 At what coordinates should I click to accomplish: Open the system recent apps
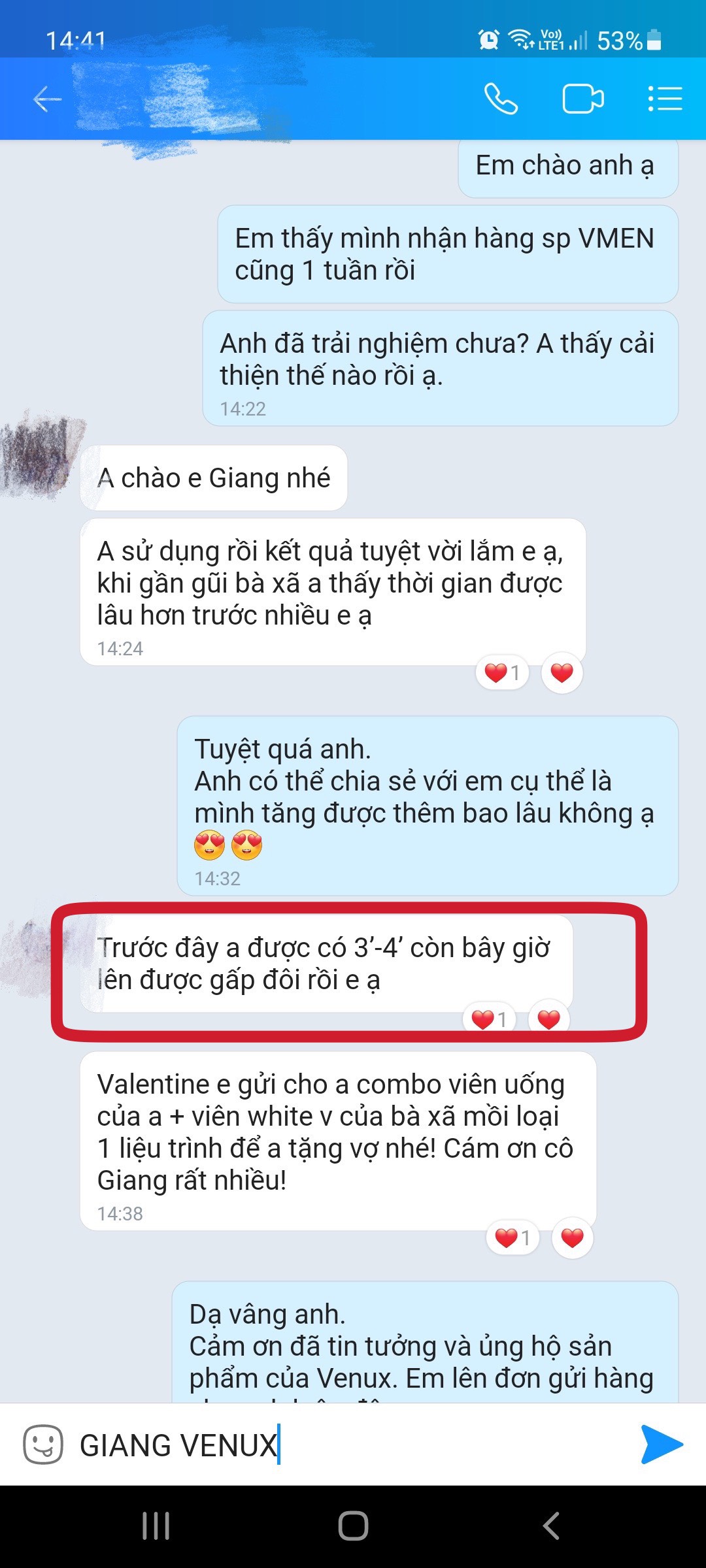156,1526
